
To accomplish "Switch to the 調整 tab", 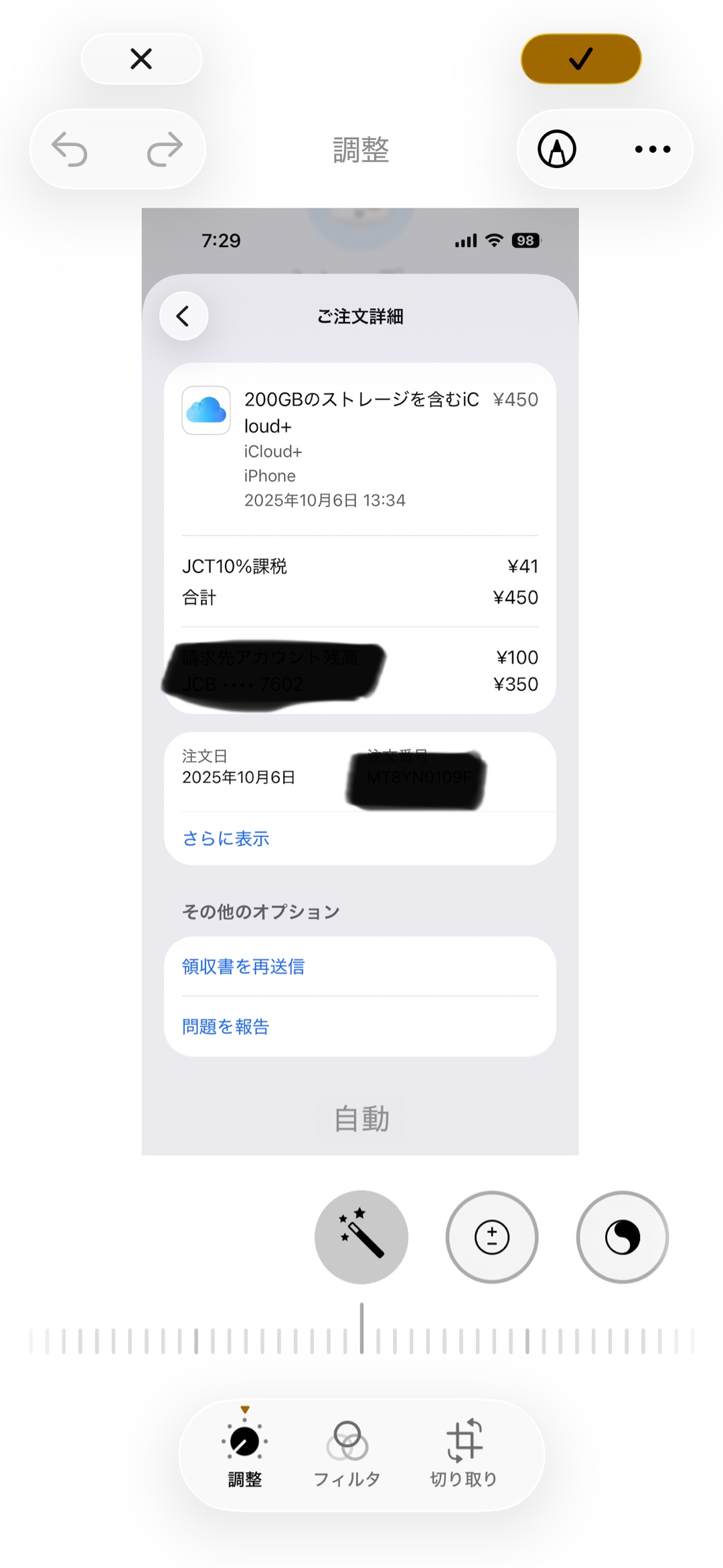I will [x=245, y=1454].
